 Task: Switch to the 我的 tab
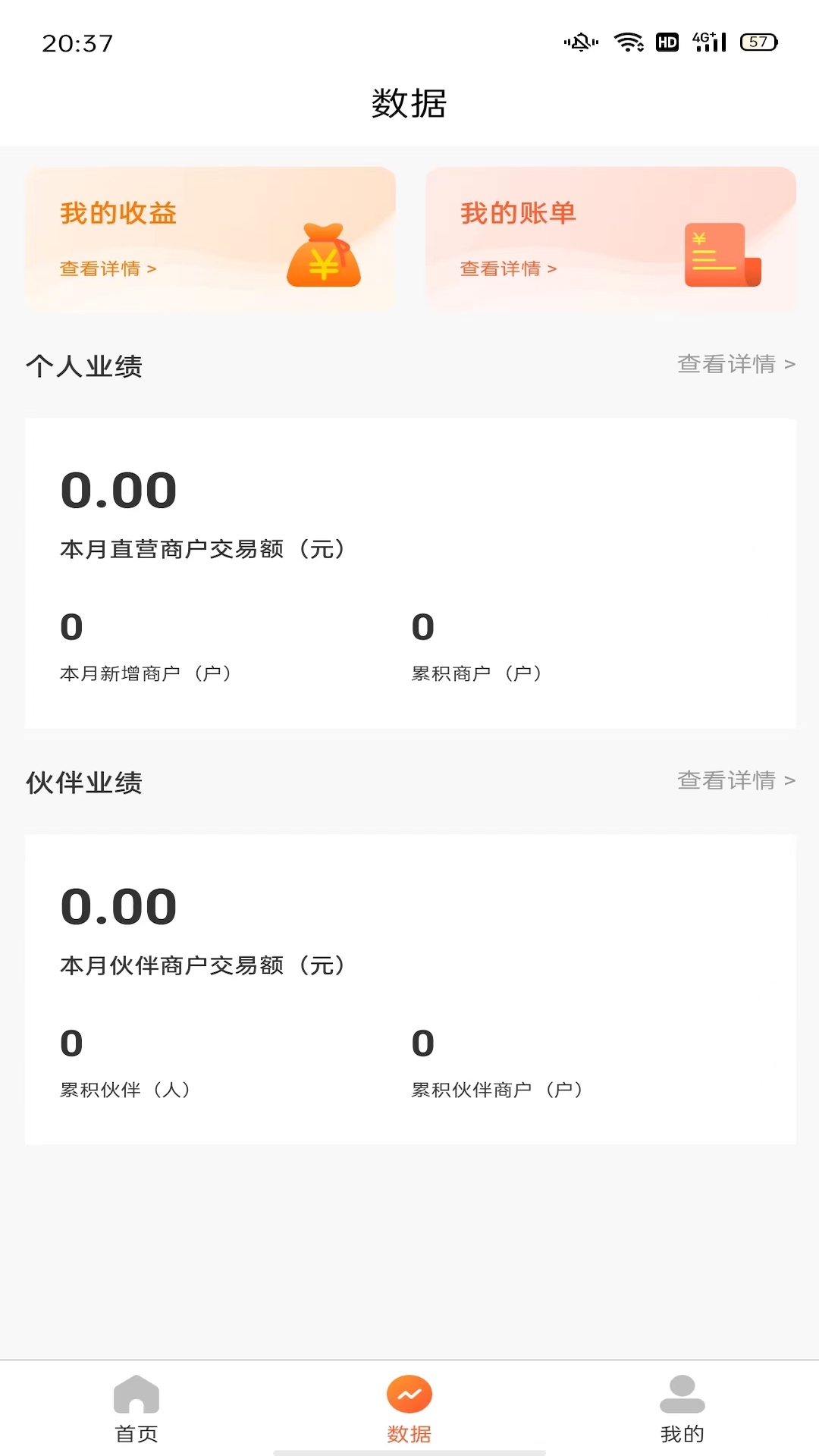(x=682, y=1412)
